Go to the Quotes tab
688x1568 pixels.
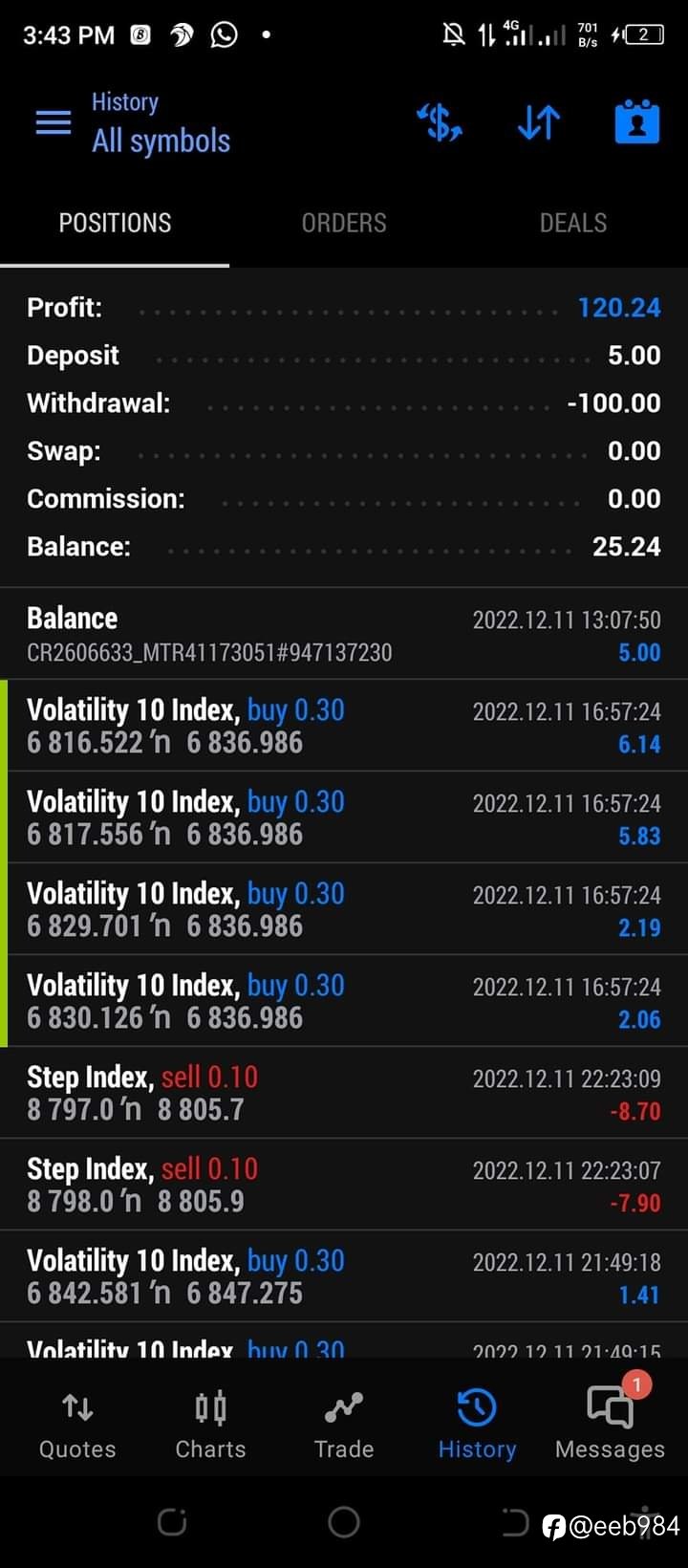click(77, 1425)
